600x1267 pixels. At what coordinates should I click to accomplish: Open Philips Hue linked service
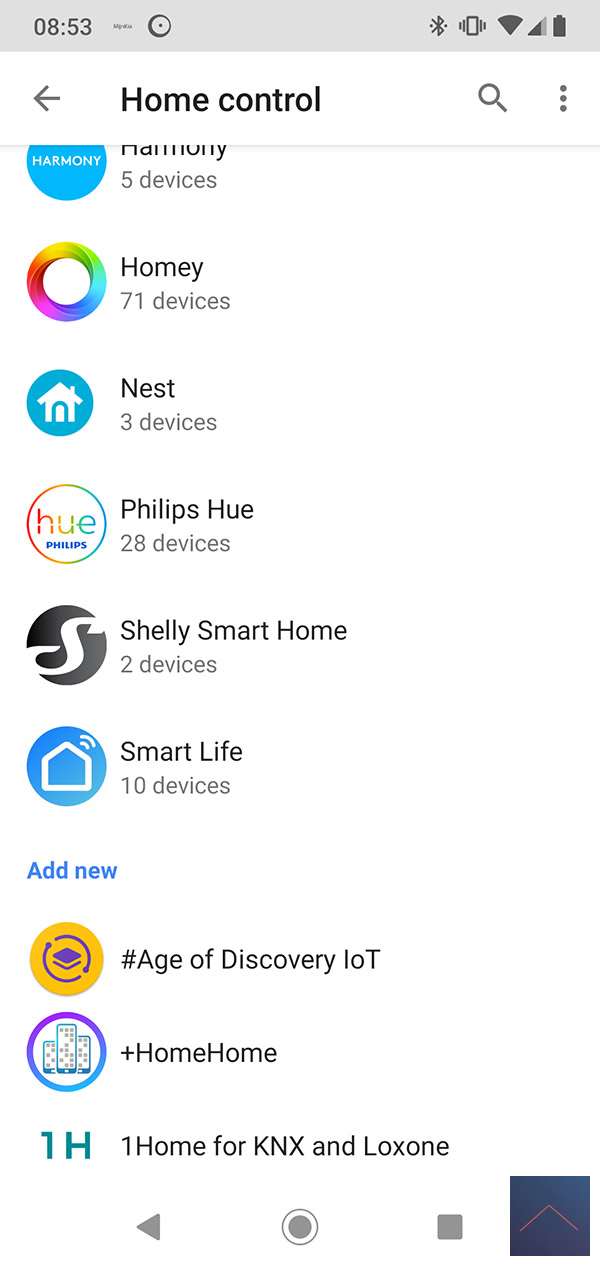point(187,525)
